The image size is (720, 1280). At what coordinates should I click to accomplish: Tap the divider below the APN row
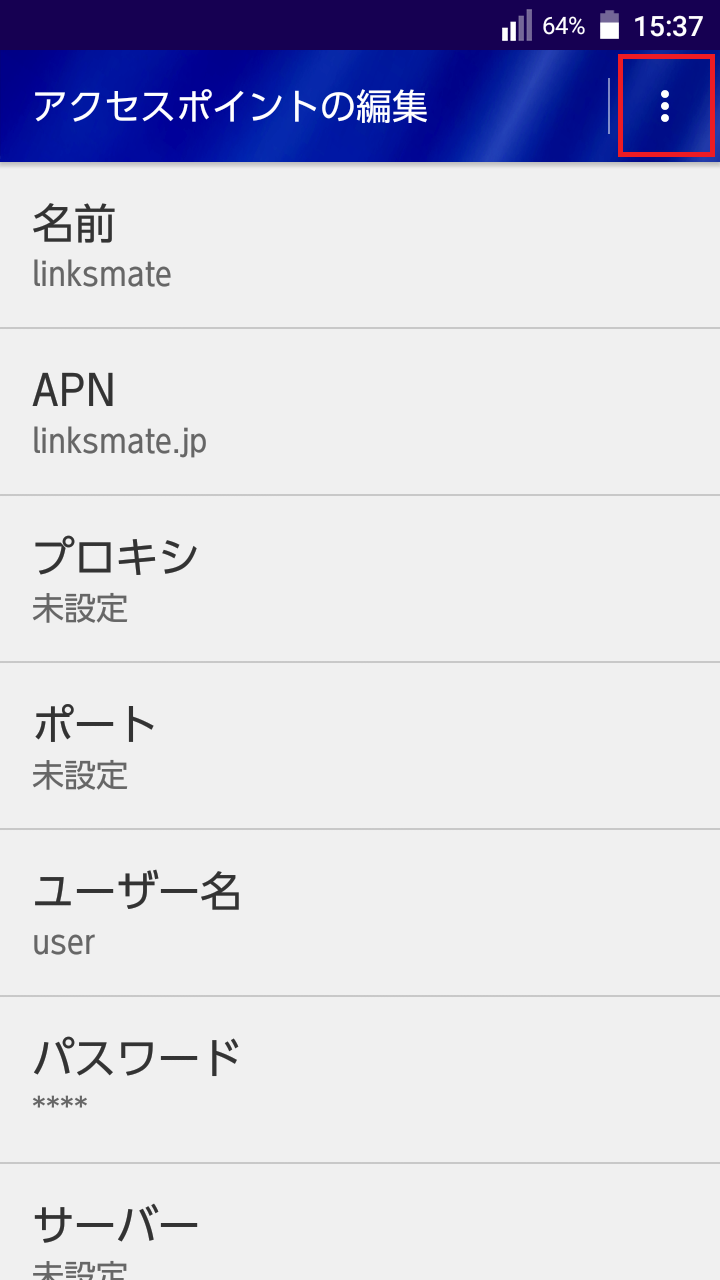360,492
